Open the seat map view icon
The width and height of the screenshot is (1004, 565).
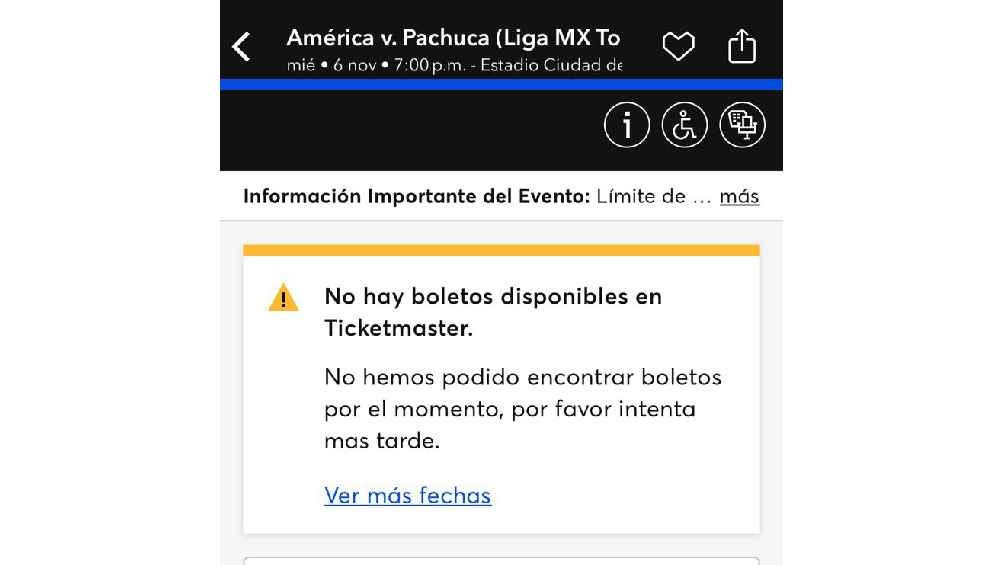[742, 126]
